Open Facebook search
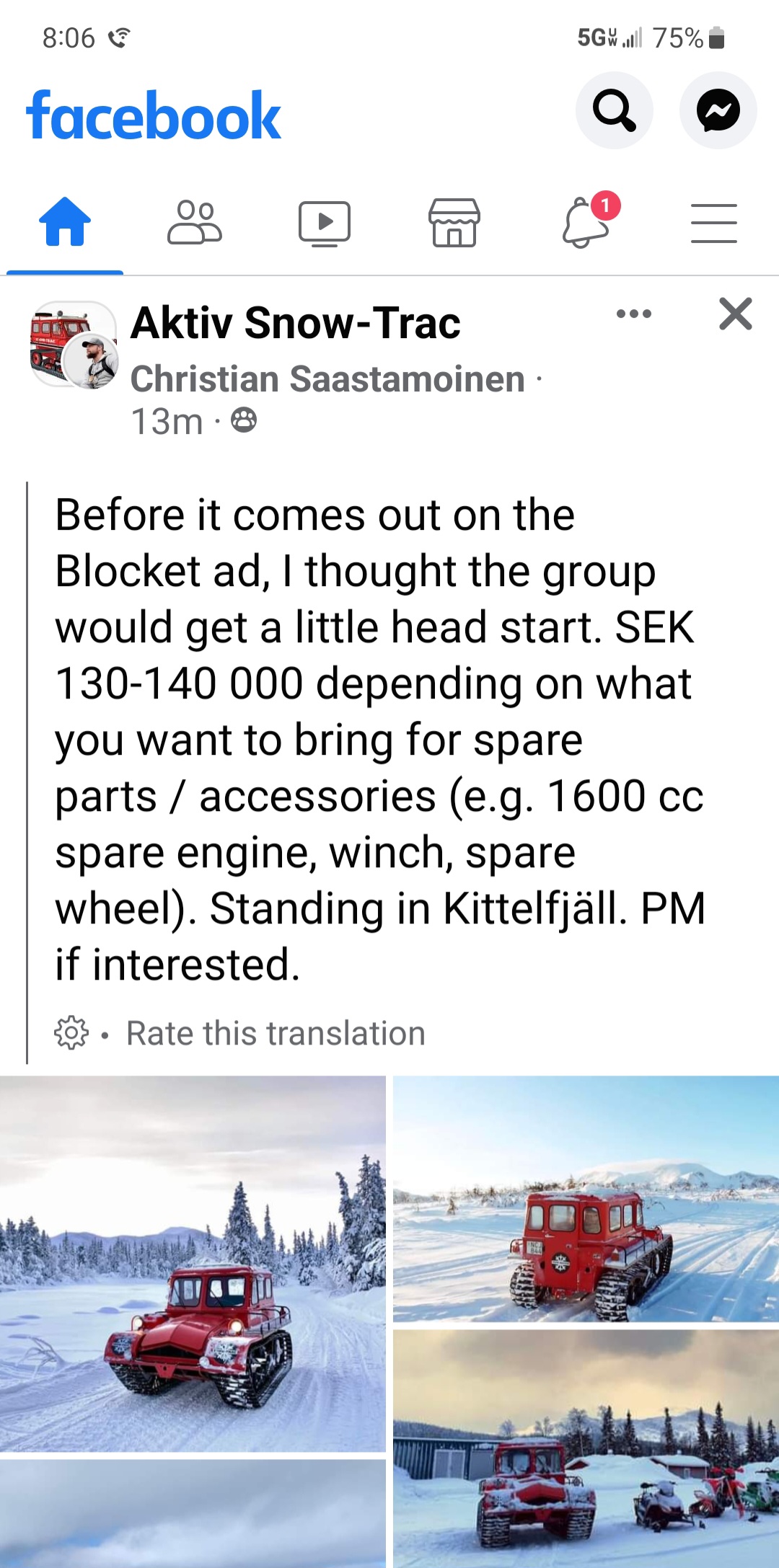Screen dimensions: 779x1568 (614, 110)
